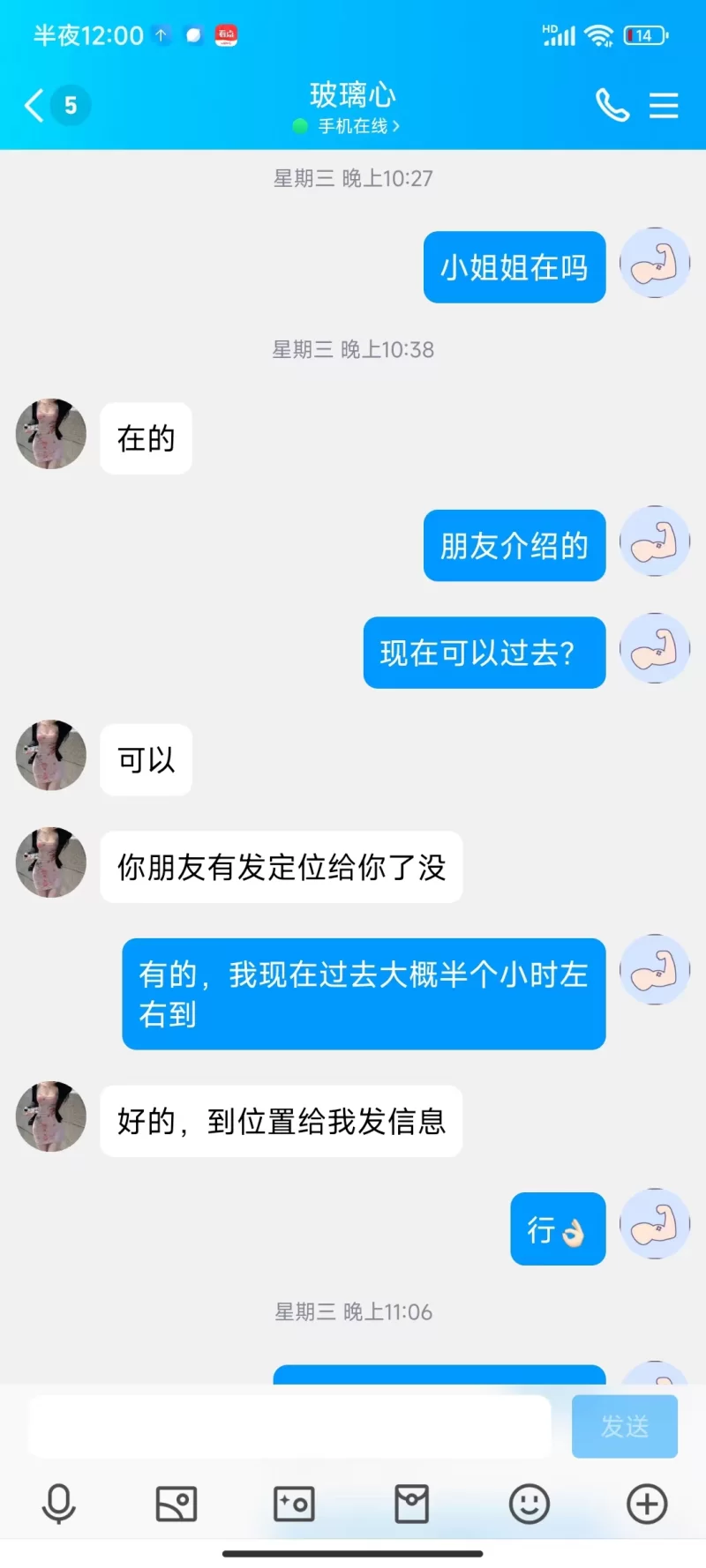
Task: Expand more options with plus icon
Action: (647, 1504)
